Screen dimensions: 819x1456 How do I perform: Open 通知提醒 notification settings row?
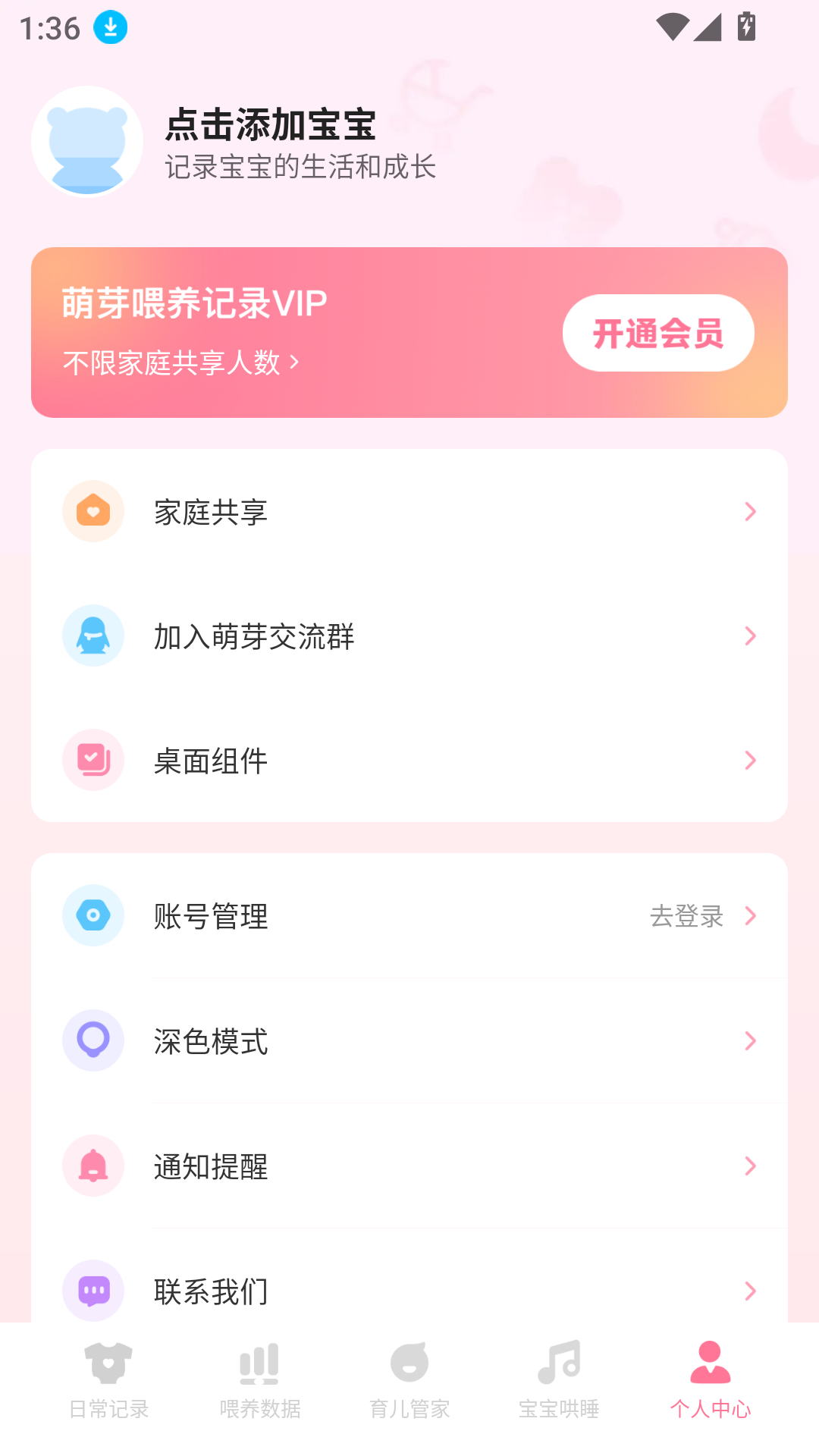click(409, 1166)
